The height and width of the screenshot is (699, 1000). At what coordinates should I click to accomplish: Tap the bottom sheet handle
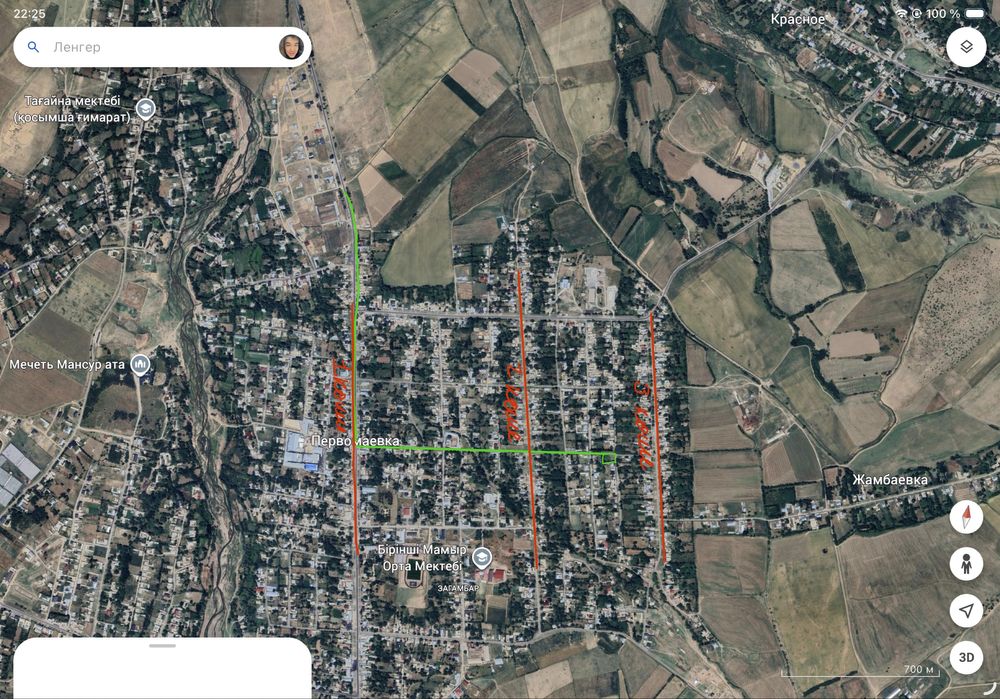[162, 646]
